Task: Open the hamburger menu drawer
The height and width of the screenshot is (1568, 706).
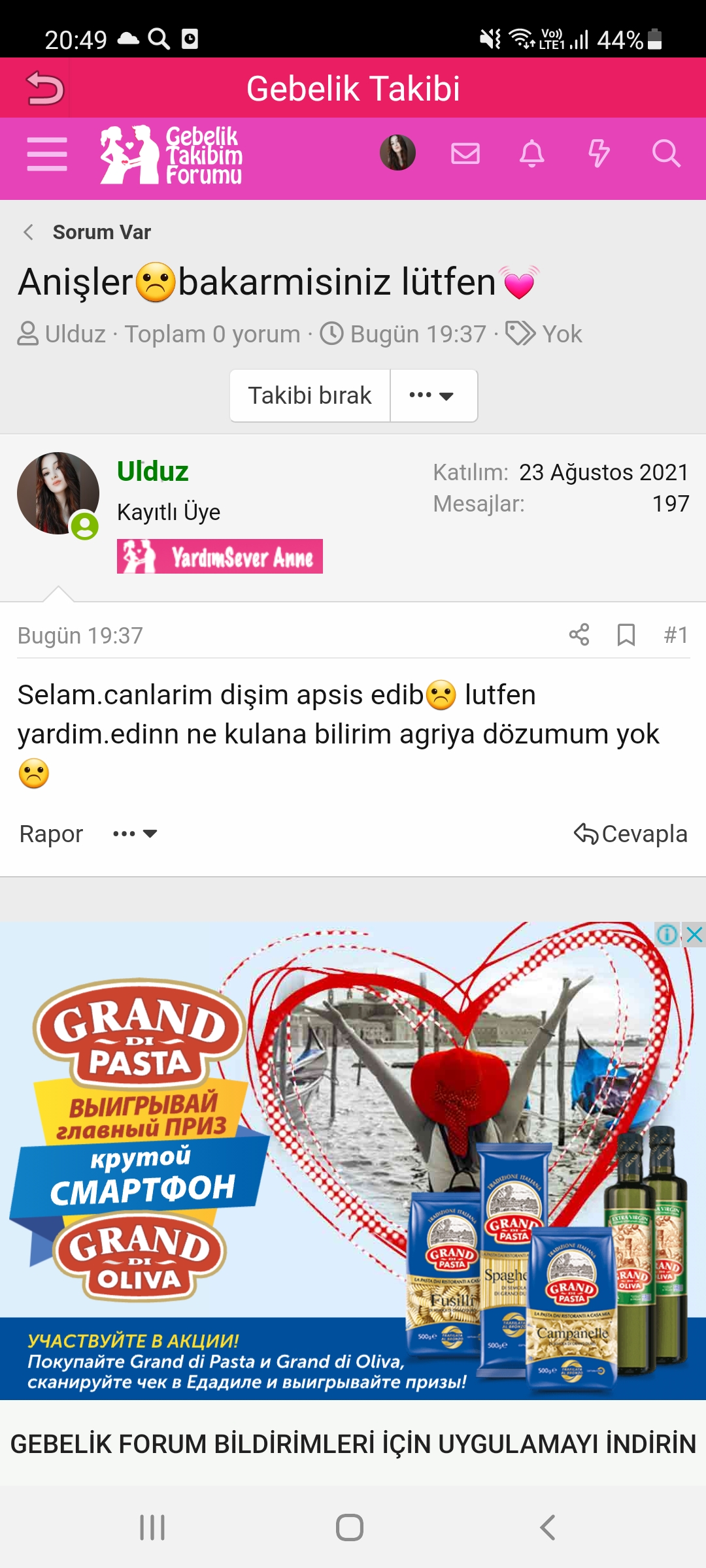Action: coord(47,155)
